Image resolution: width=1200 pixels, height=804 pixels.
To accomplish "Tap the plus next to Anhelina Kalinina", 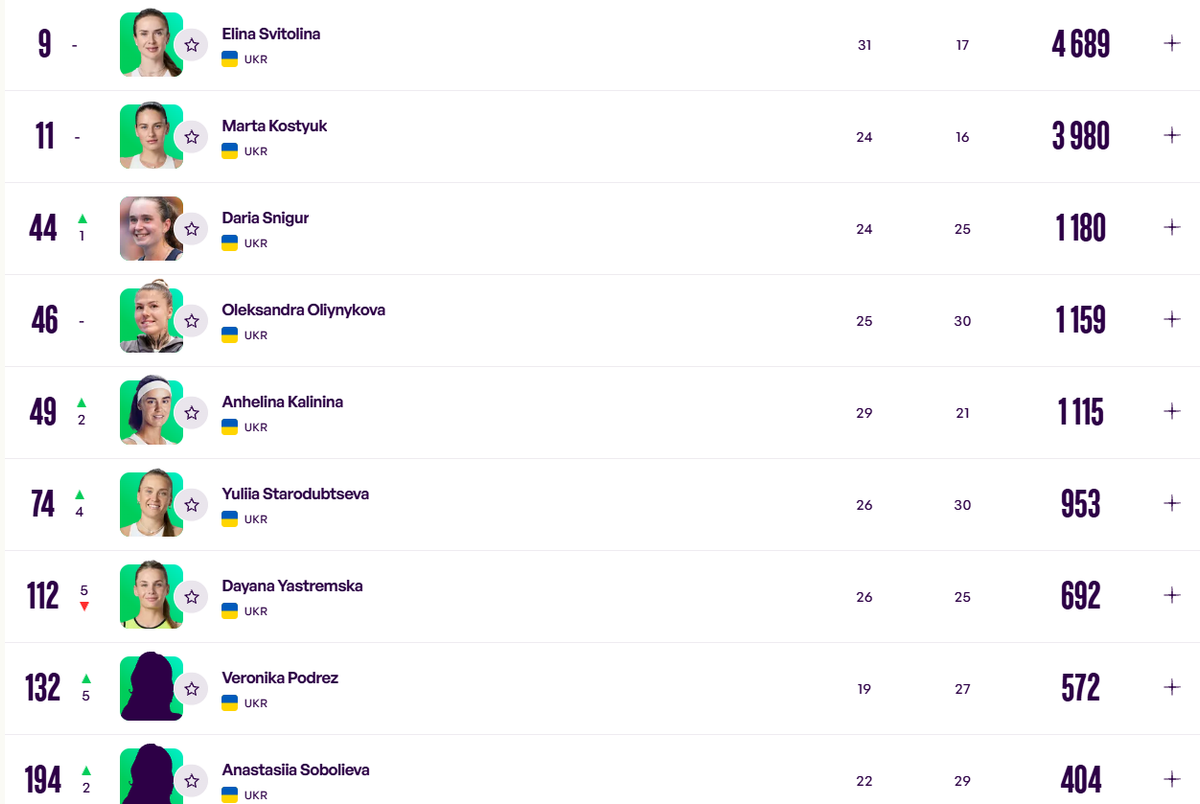I will pyautogui.click(x=1172, y=411).
